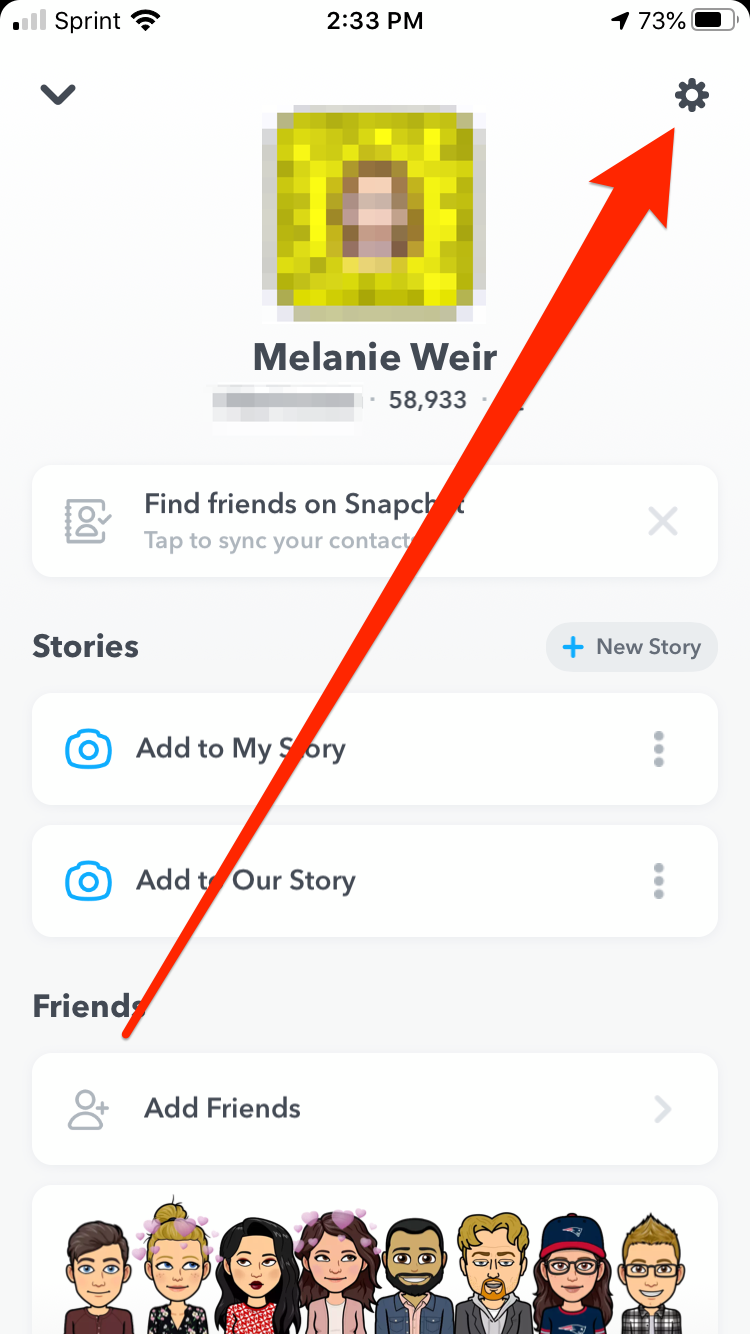
Task: Create a new story with the New Story button
Action: (x=631, y=646)
